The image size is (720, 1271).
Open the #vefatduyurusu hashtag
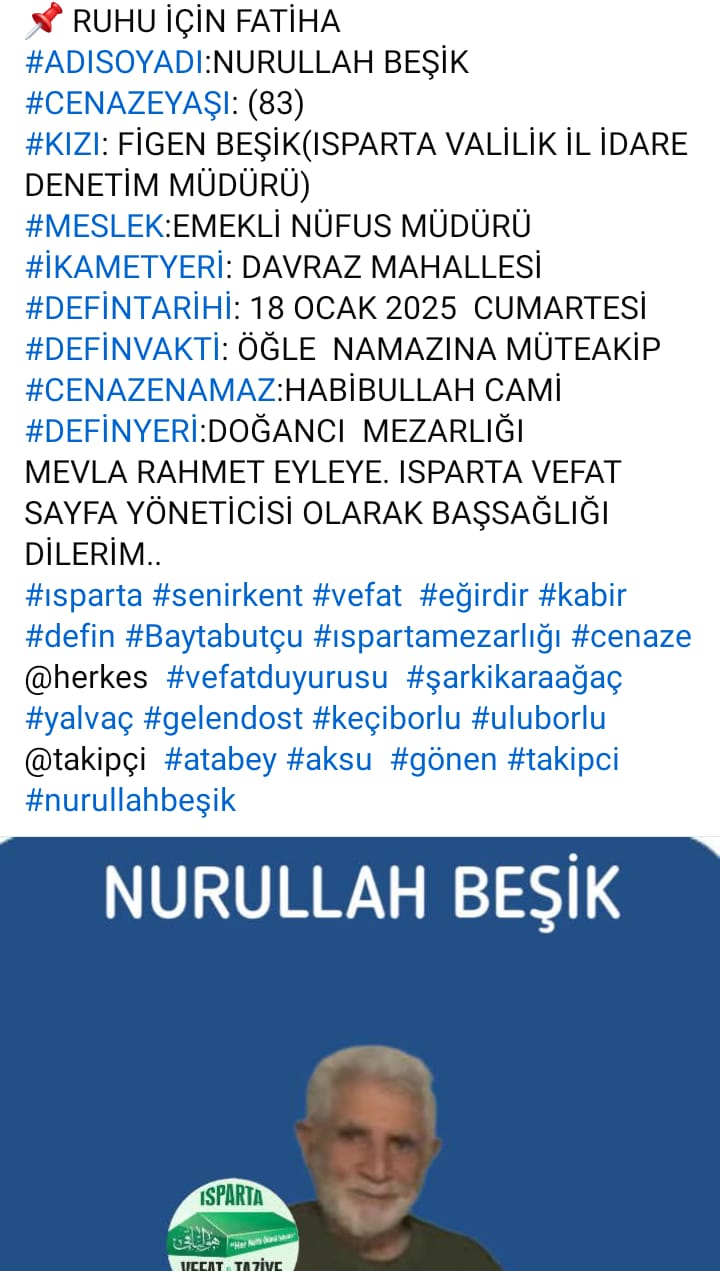pyautogui.click(x=277, y=677)
